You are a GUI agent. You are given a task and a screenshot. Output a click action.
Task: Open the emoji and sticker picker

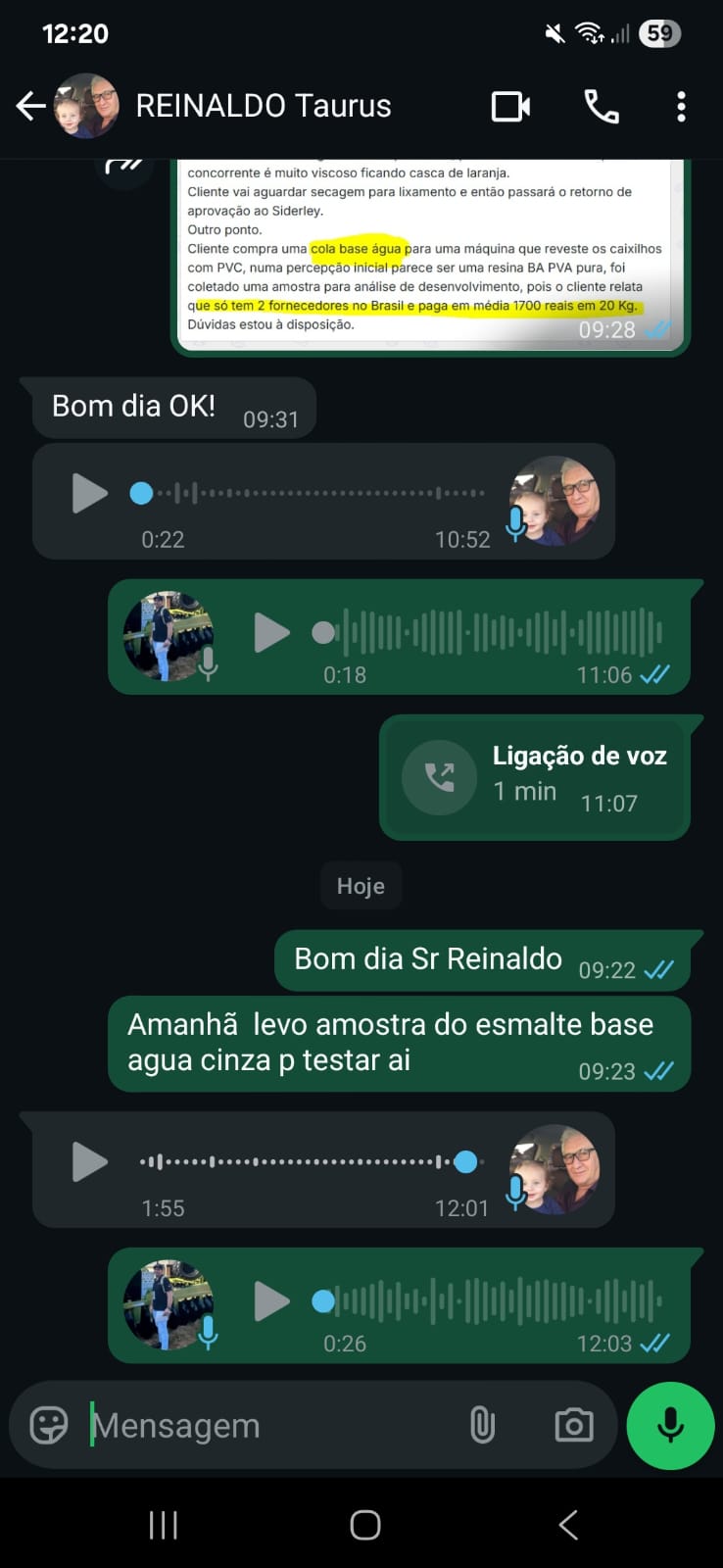pyautogui.click(x=49, y=1425)
